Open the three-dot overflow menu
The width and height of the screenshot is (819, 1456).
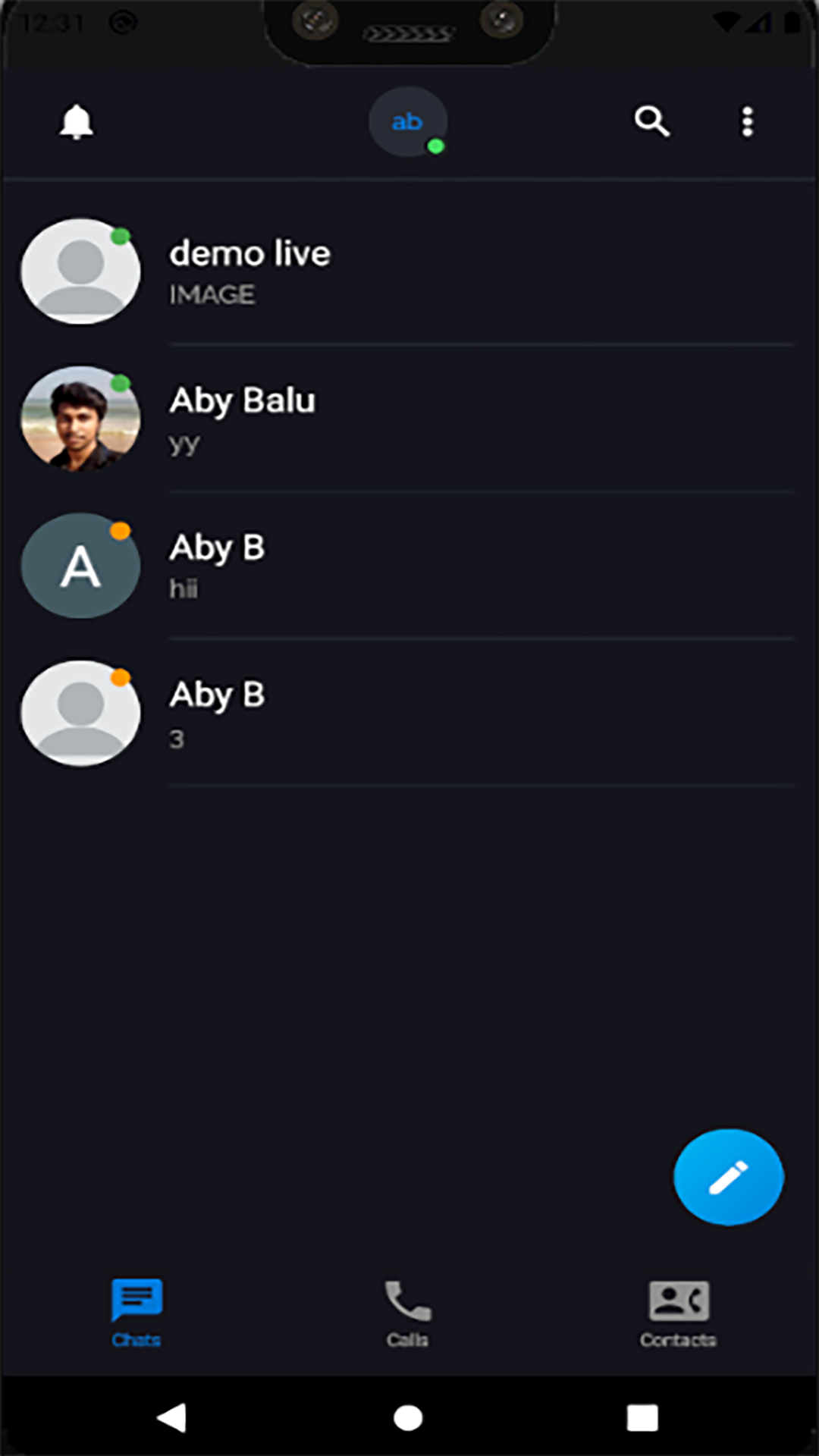tap(748, 121)
